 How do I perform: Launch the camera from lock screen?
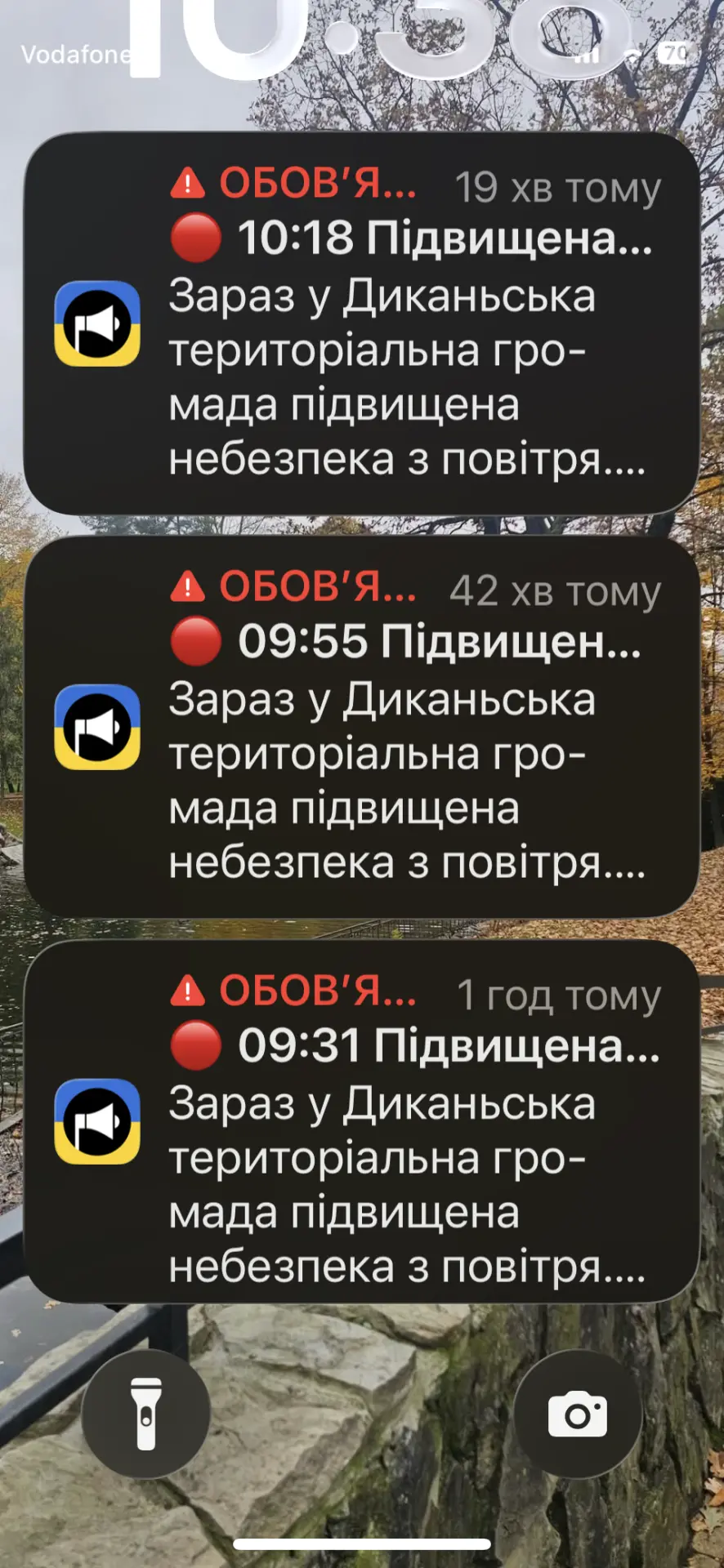[577, 1414]
